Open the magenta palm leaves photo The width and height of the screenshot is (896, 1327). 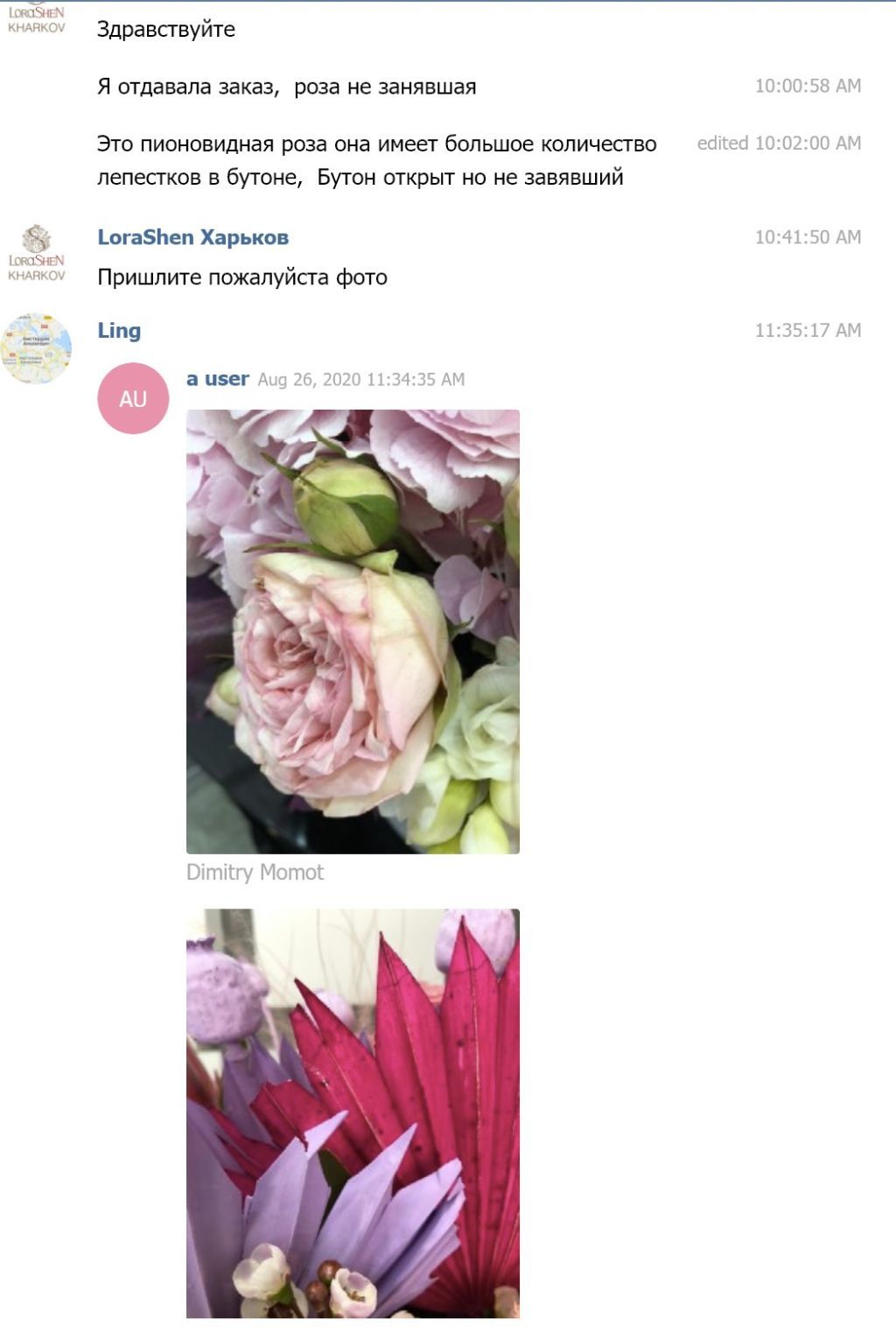point(353,1113)
